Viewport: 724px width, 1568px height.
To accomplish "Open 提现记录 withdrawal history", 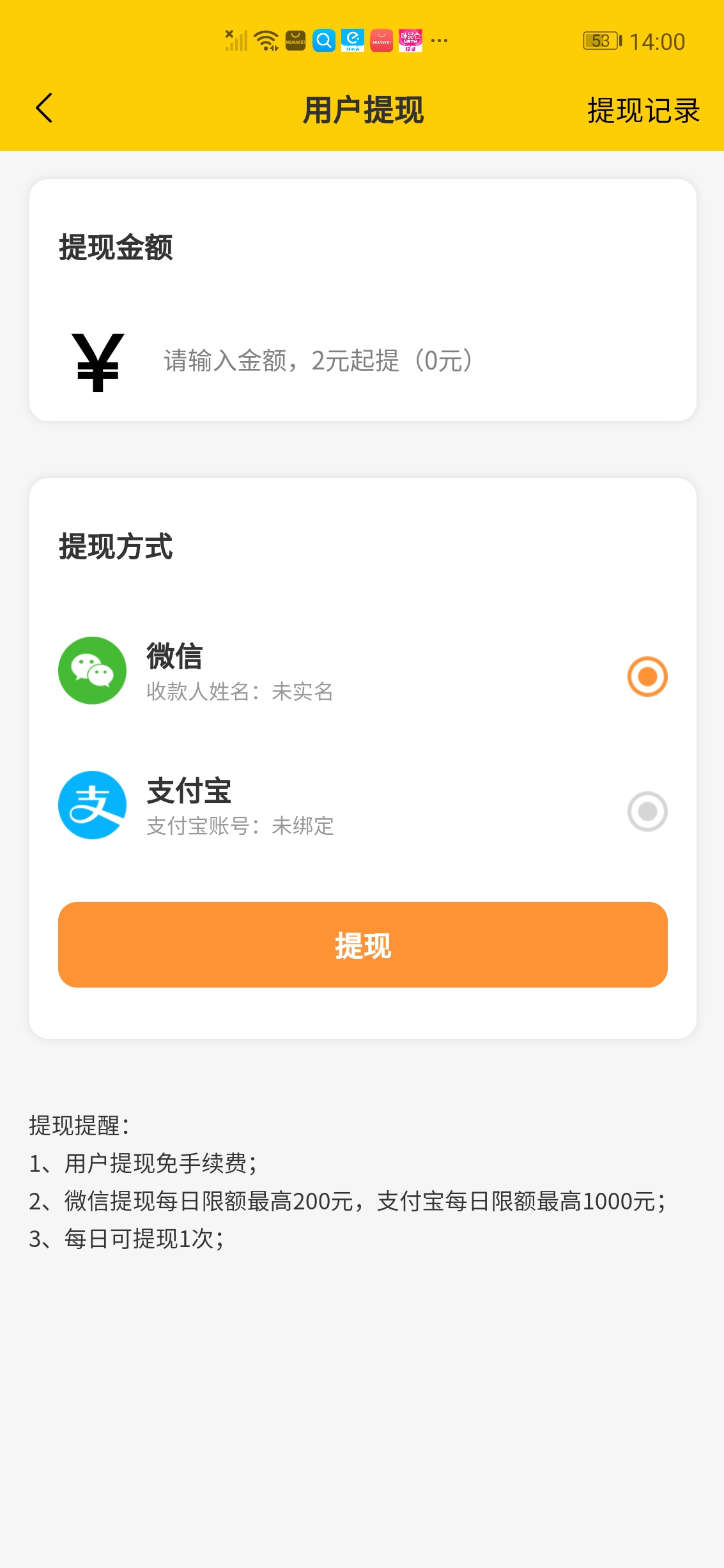I will (x=642, y=110).
